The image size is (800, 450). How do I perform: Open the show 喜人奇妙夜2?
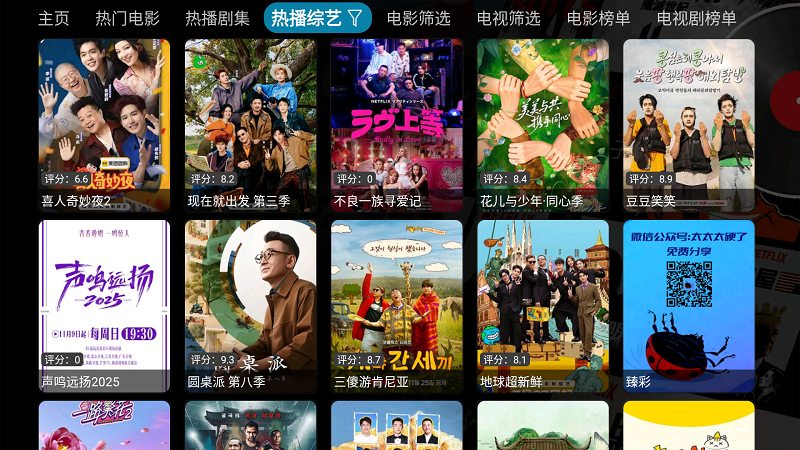pos(104,125)
